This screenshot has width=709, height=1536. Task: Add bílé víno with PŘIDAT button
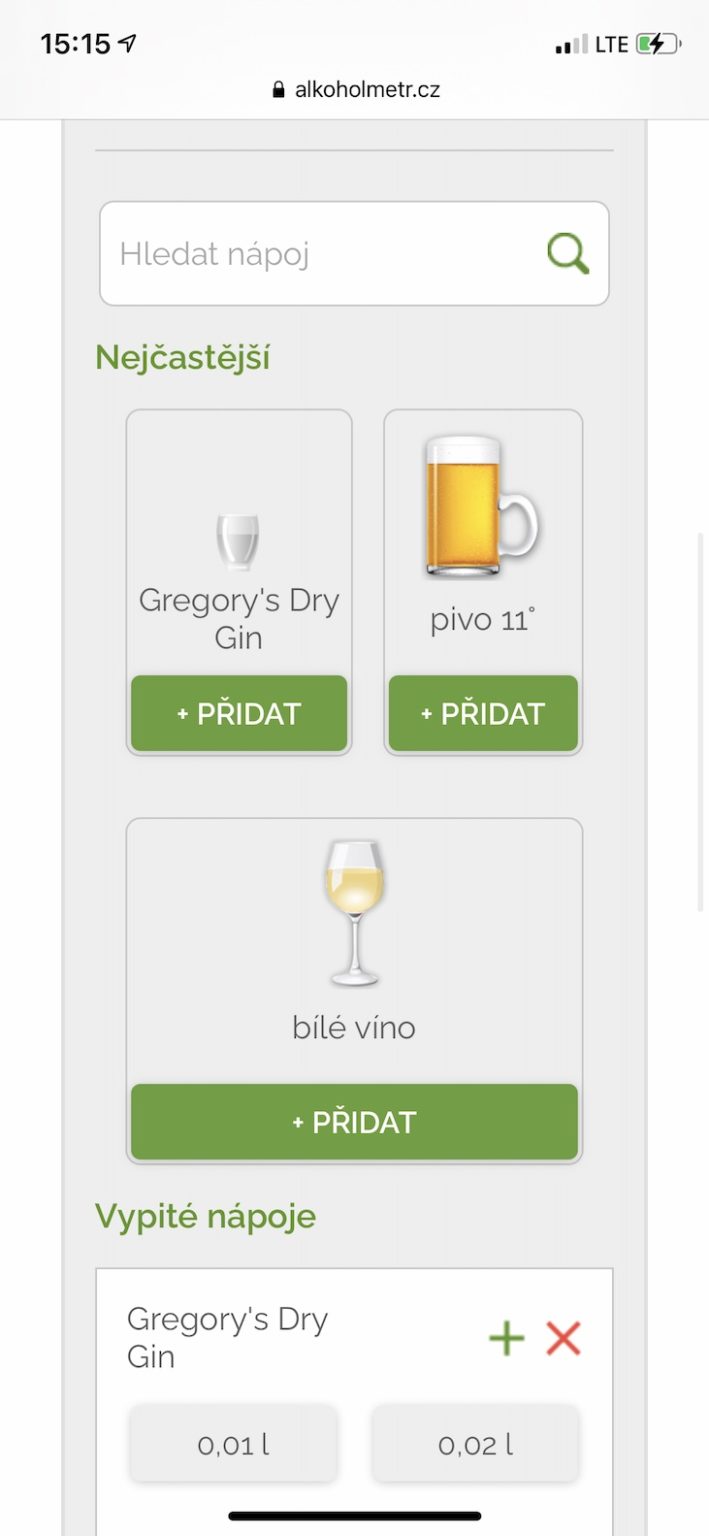[x=354, y=1122]
